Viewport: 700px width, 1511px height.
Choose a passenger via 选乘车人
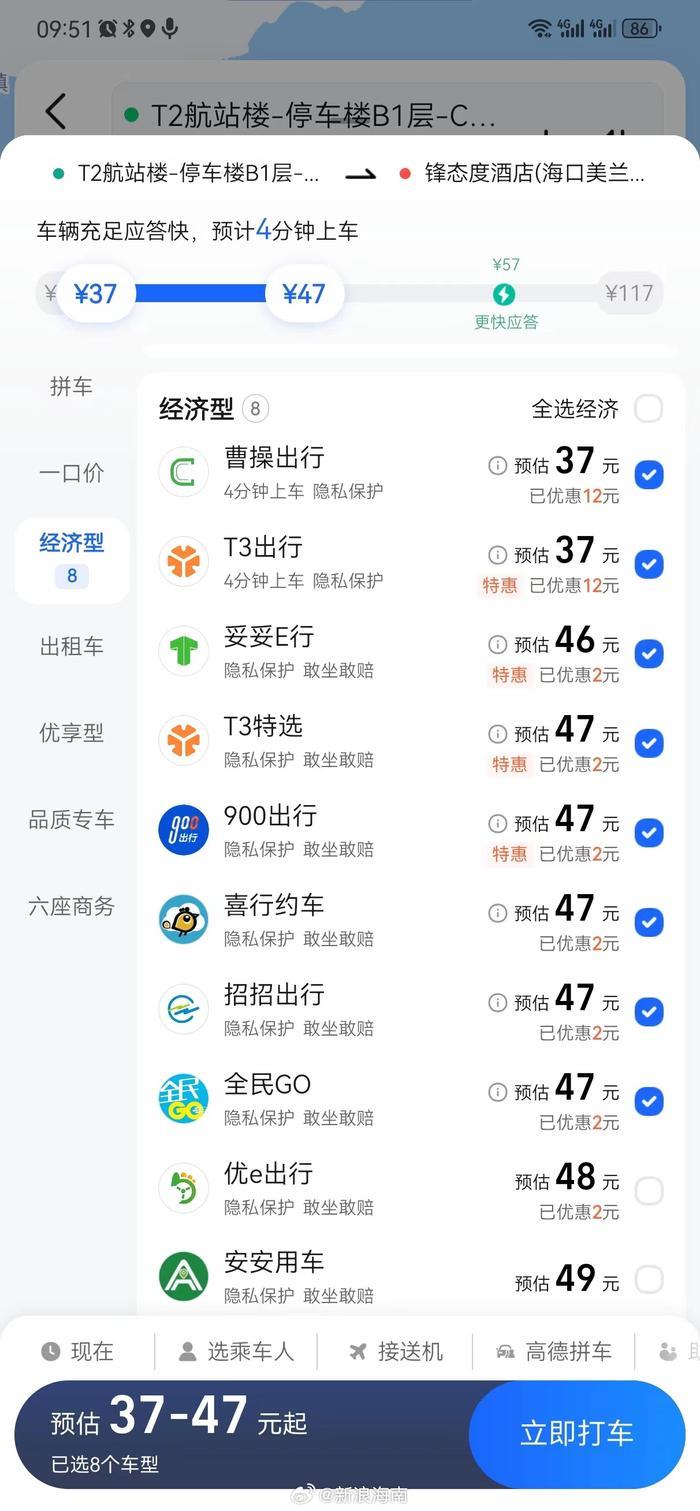click(x=236, y=1352)
